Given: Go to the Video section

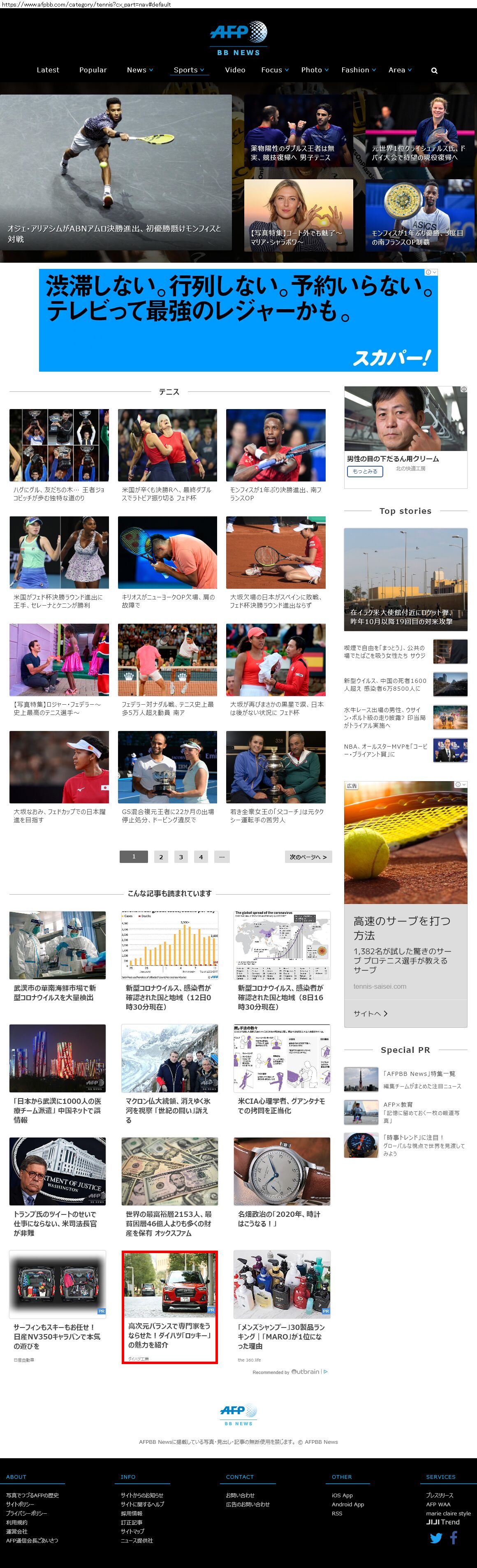Looking at the screenshot, I should pyautogui.click(x=235, y=70).
